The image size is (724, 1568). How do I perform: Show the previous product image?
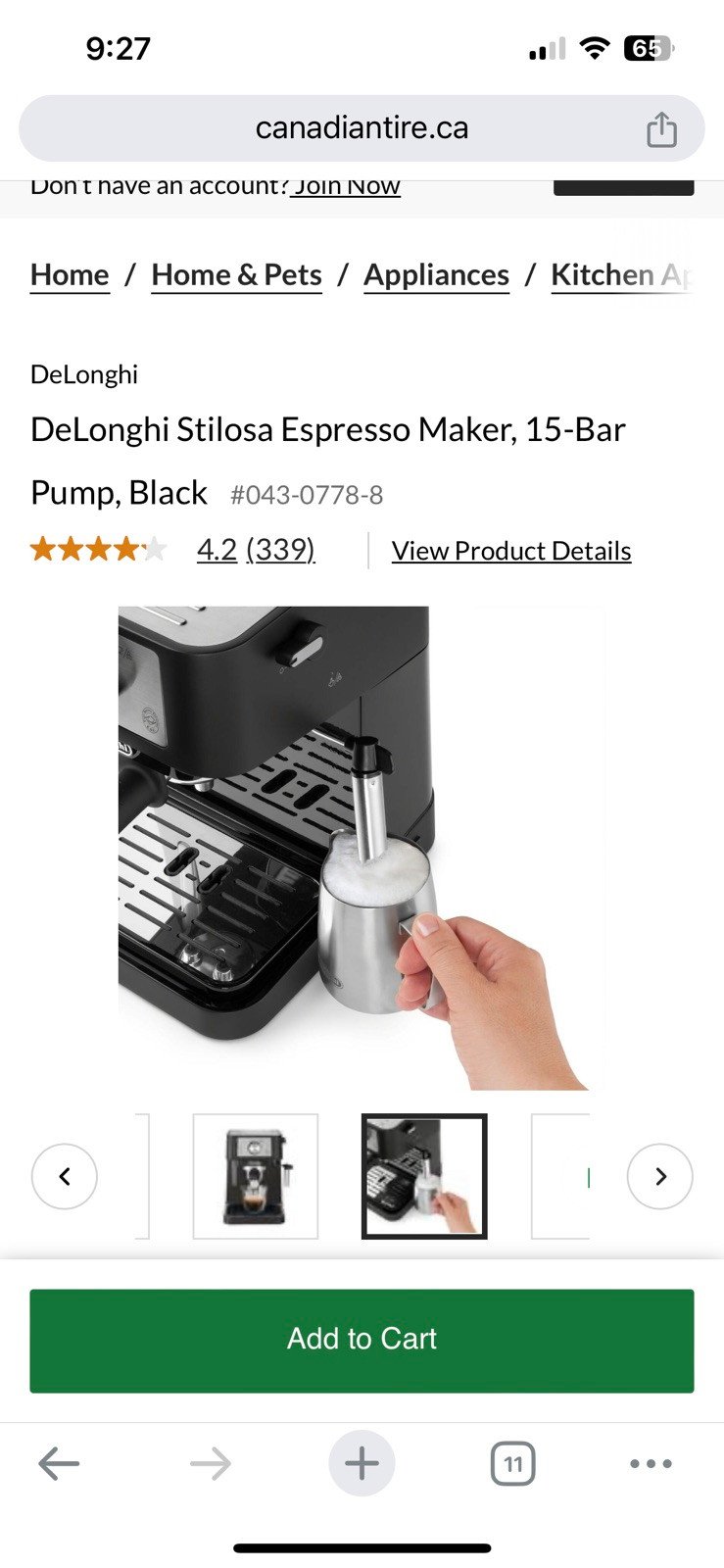65,1176
